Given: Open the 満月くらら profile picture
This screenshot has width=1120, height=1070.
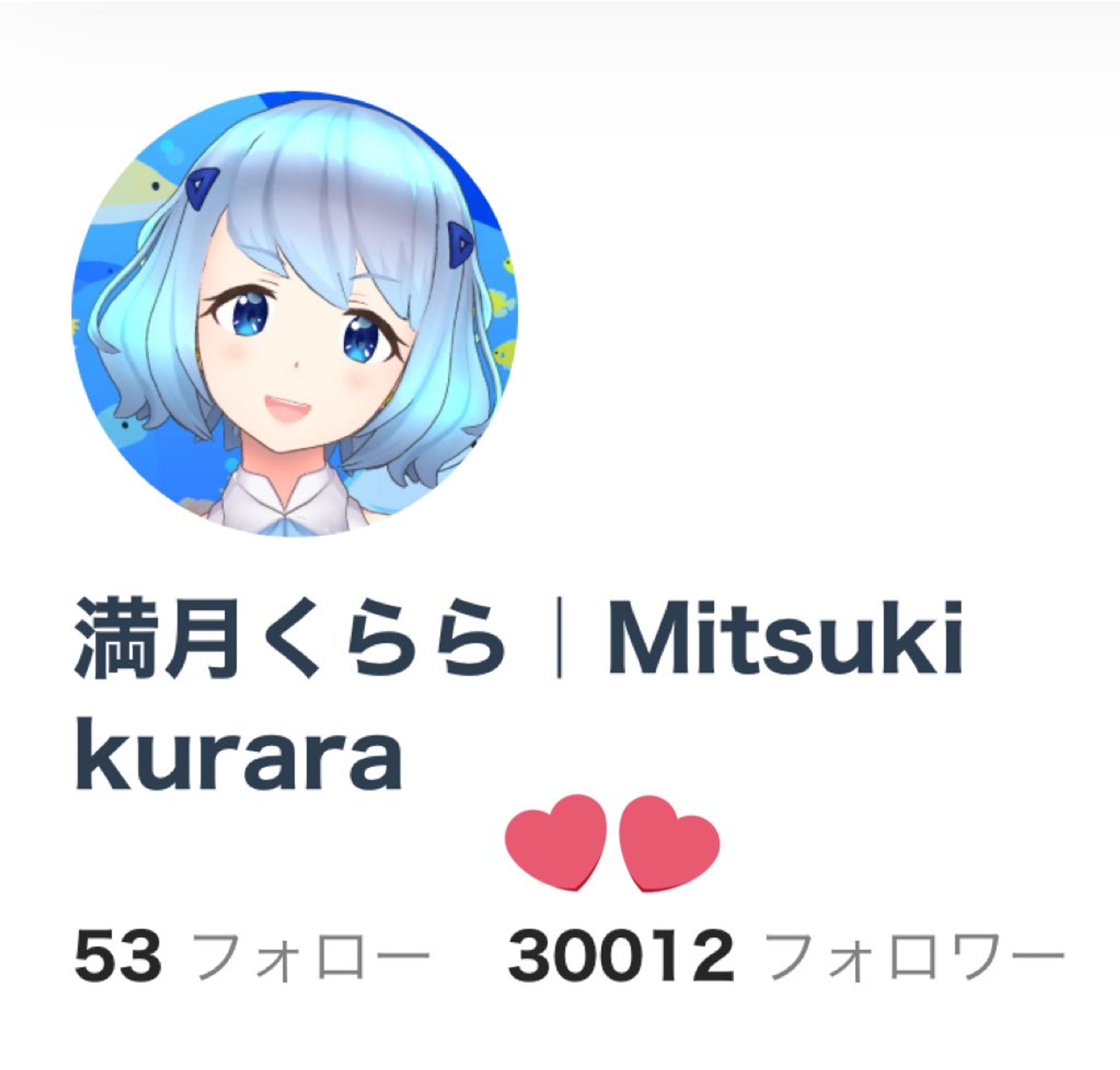Looking at the screenshot, I should point(294,314).
